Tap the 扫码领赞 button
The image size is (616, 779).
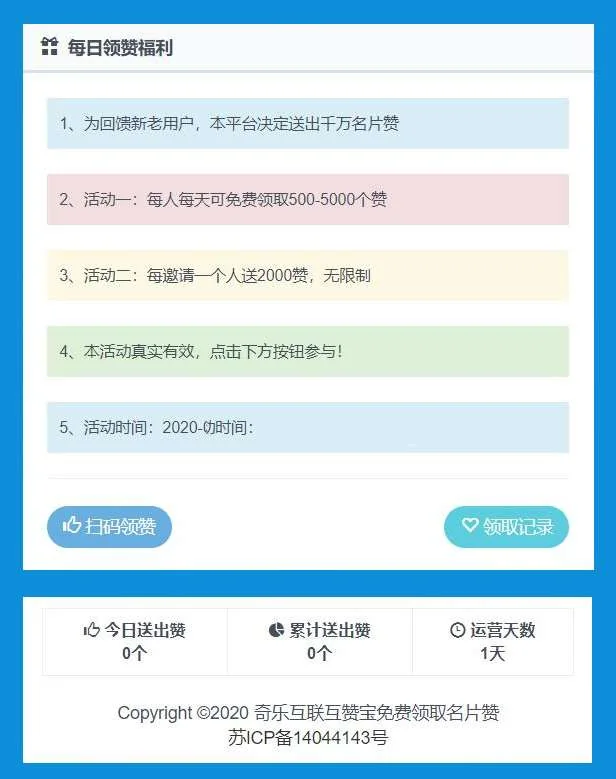click(109, 527)
